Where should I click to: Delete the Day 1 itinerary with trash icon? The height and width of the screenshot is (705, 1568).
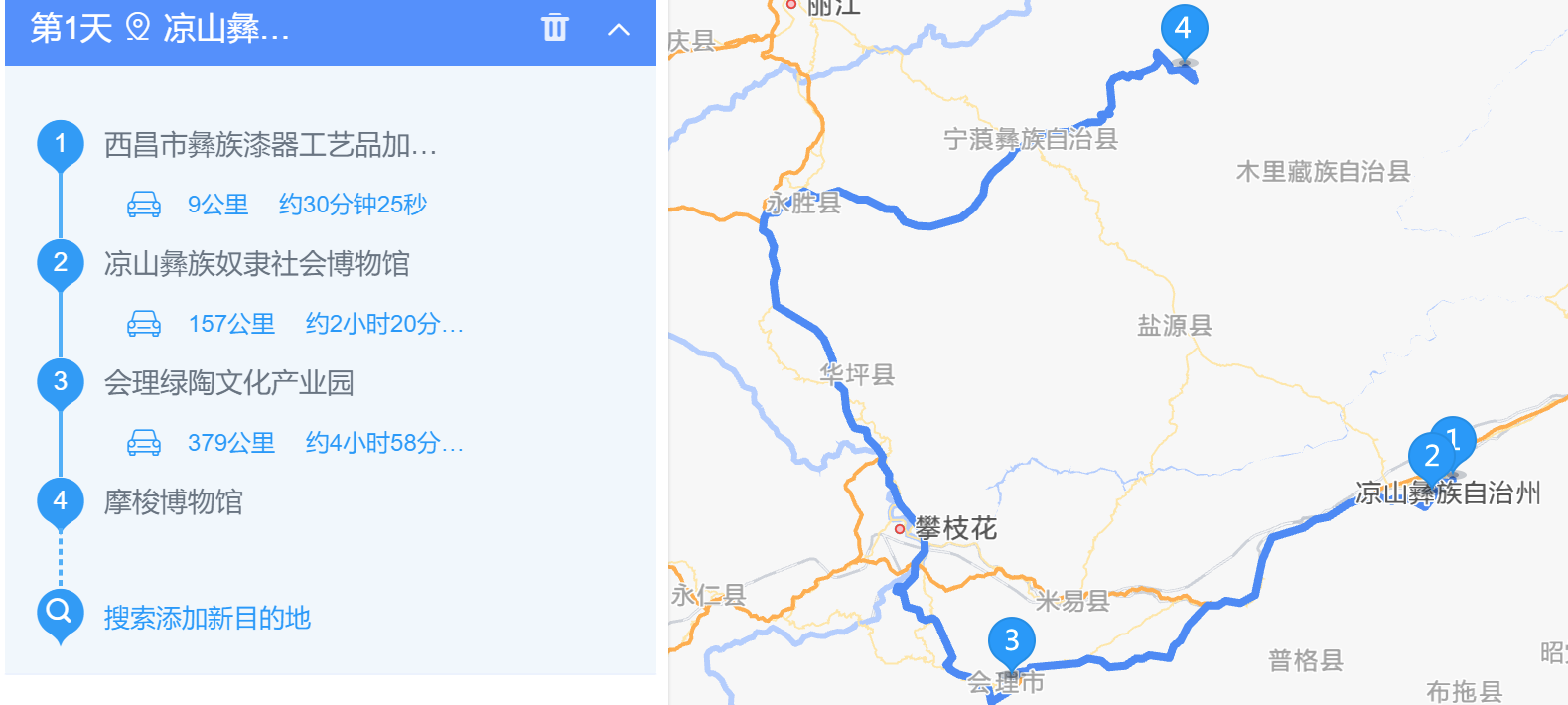click(555, 28)
